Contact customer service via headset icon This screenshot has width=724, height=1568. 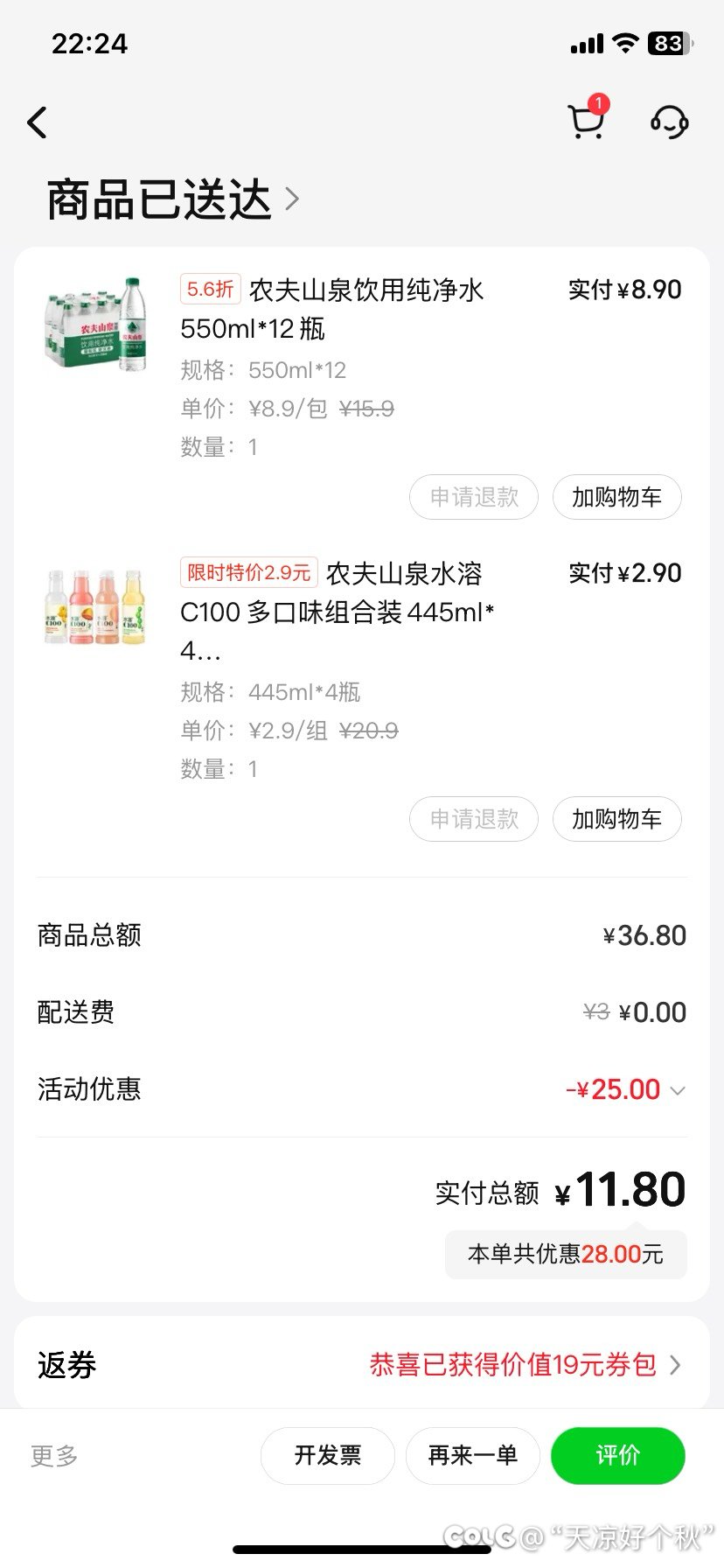pyautogui.click(x=670, y=122)
